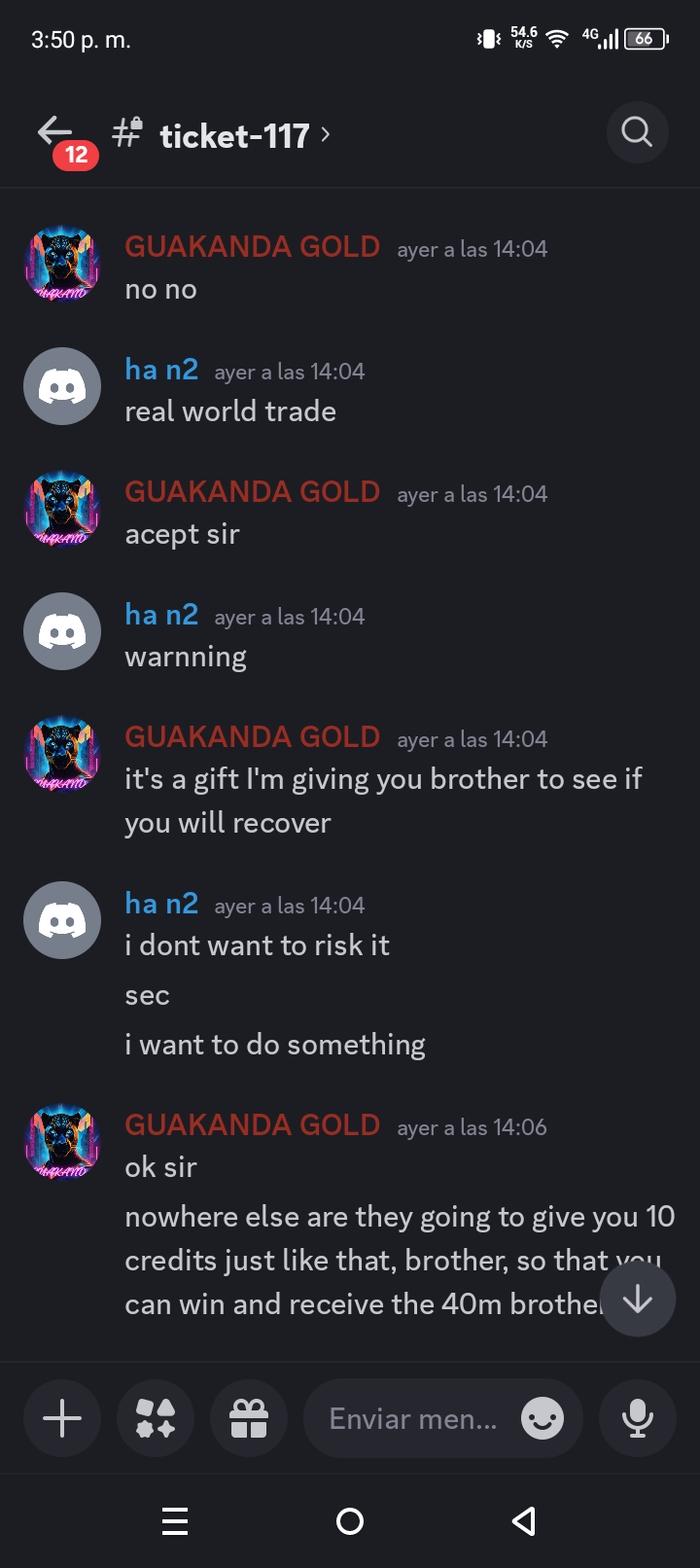Open the gift icon
700x1568 pixels.
tap(249, 1418)
